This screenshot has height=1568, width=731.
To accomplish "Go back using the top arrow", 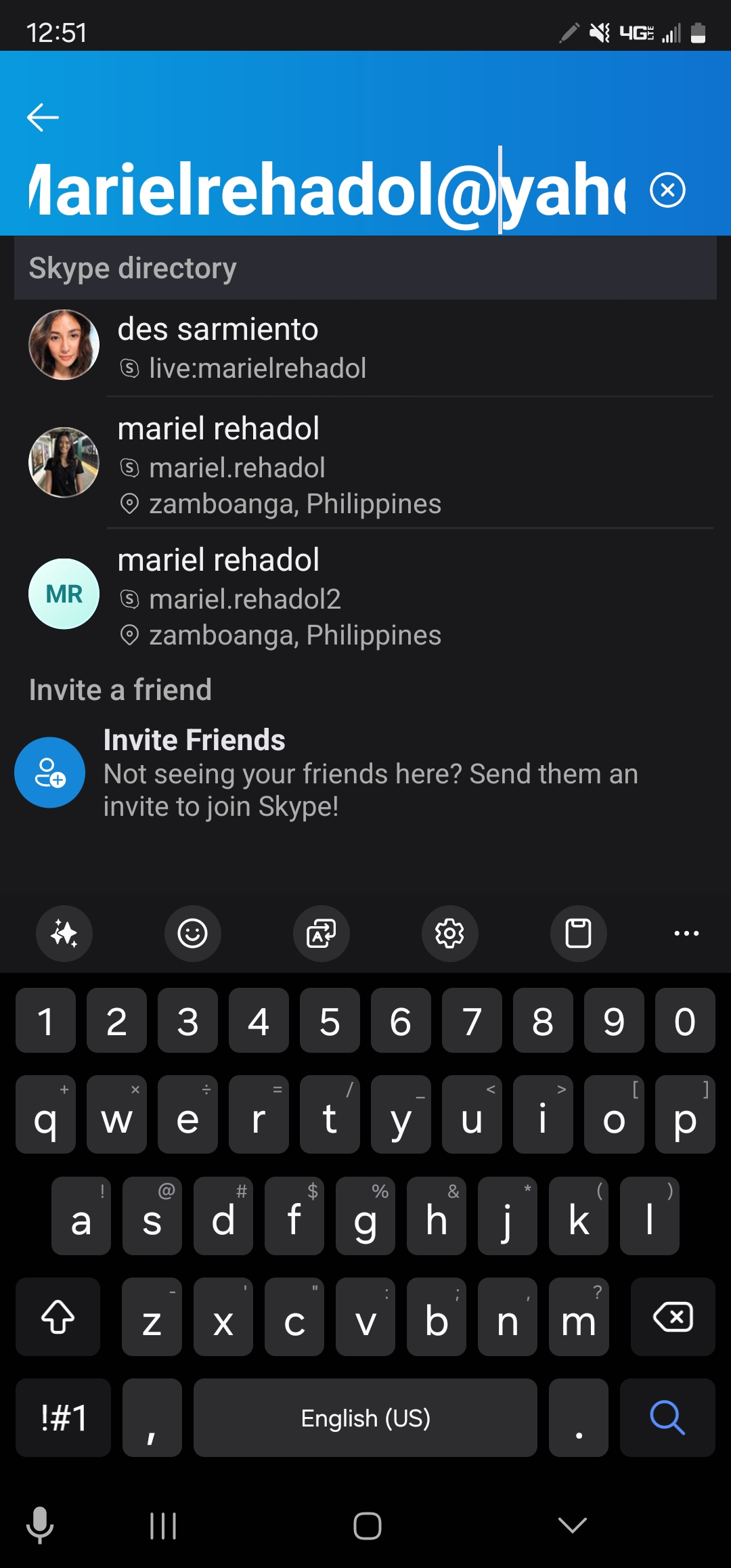I will [43, 117].
